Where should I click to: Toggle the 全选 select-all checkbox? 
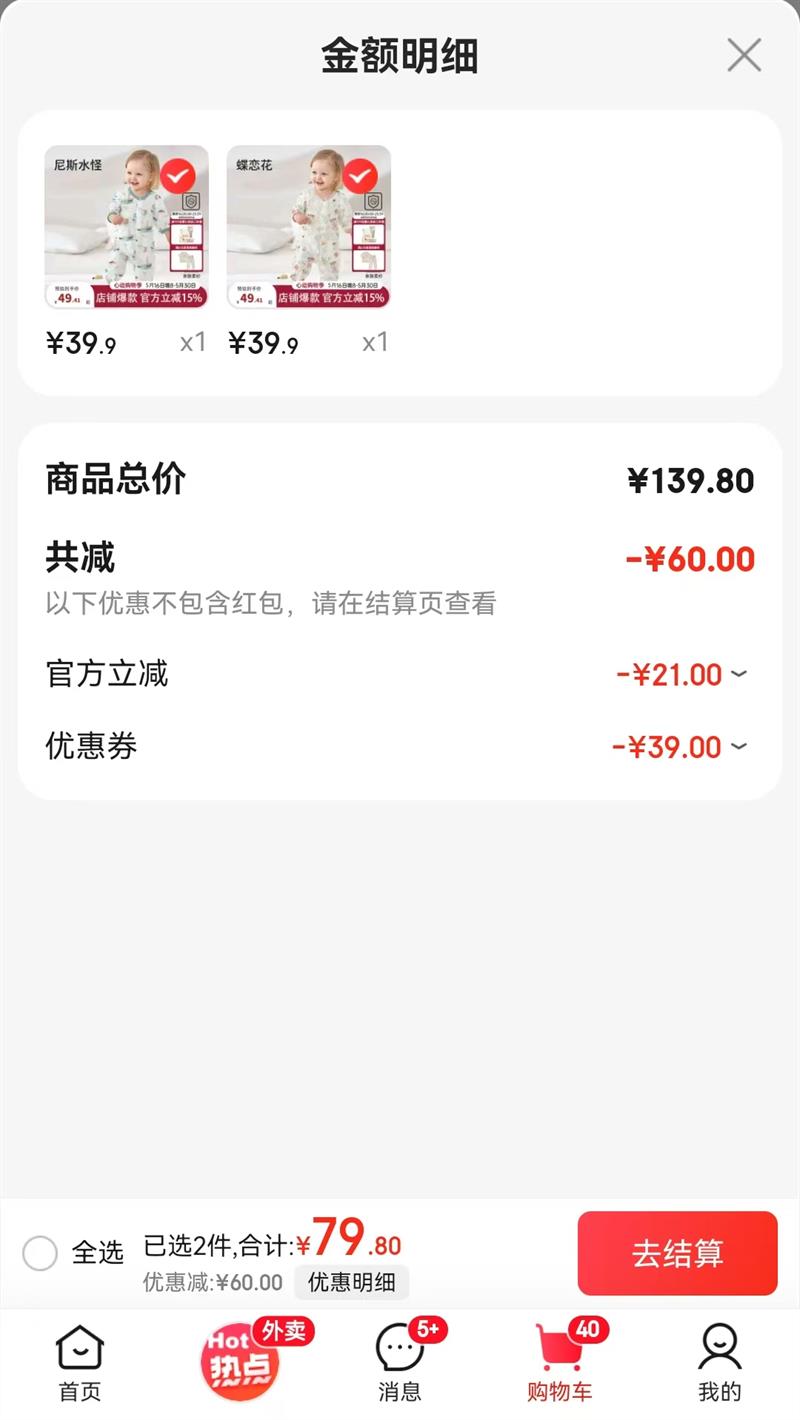(x=40, y=1252)
